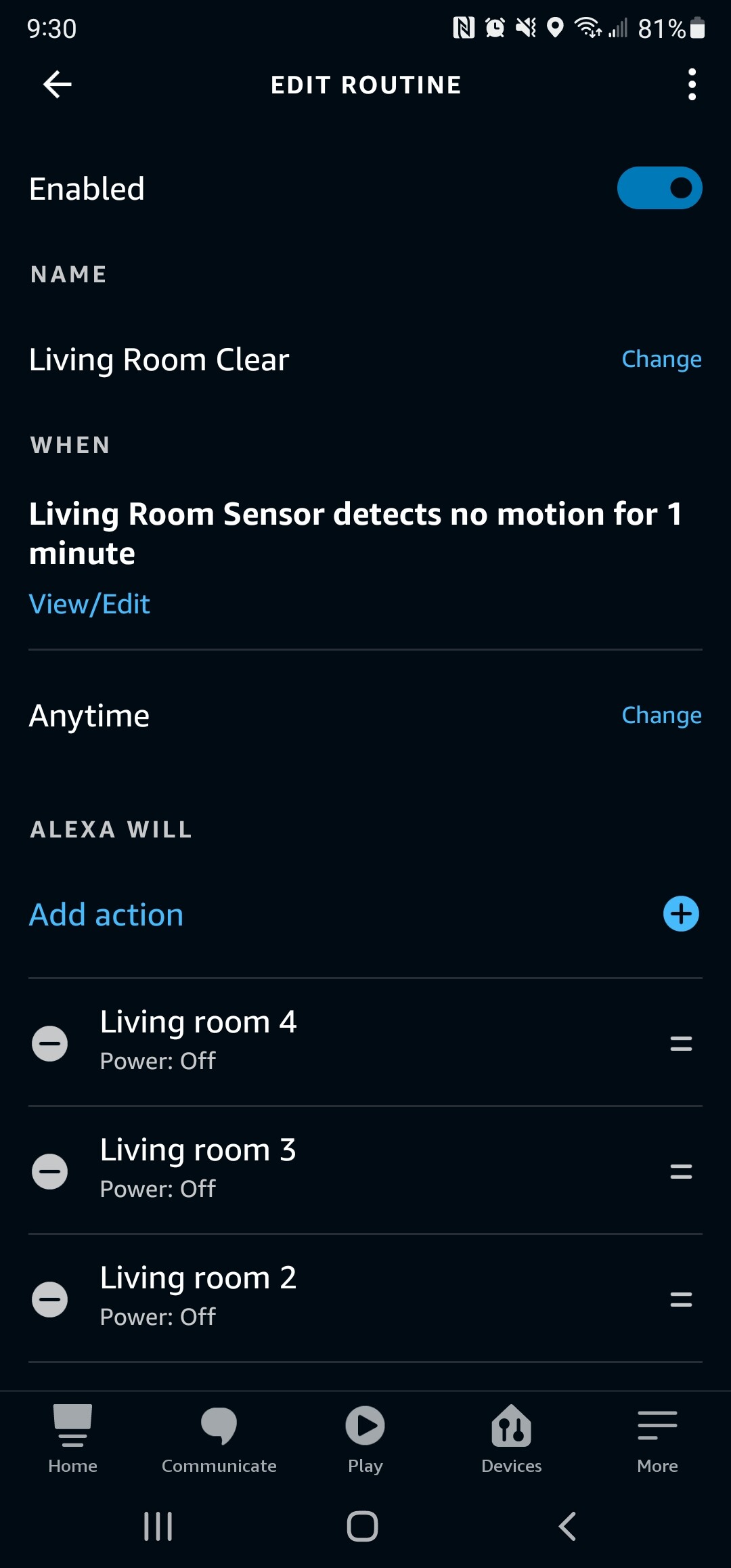The image size is (731, 1568).
Task: Tap the Add action plus icon
Action: click(681, 914)
